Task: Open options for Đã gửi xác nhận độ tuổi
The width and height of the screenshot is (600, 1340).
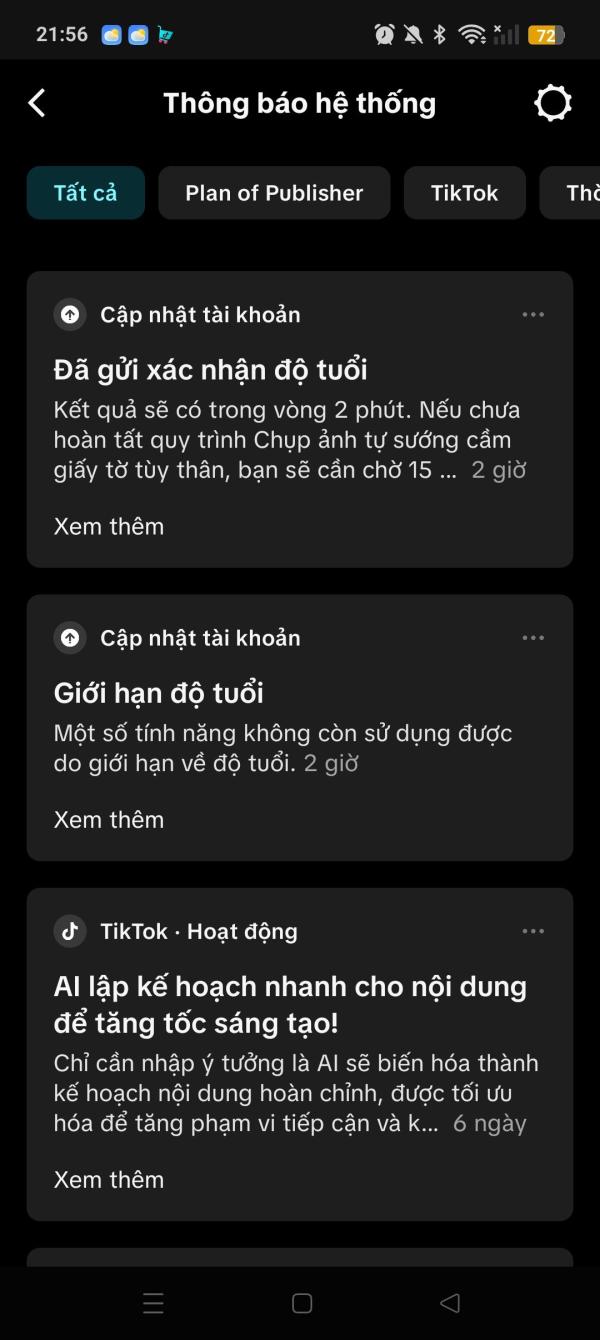Action: pyautogui.click(x=533, y=315)
